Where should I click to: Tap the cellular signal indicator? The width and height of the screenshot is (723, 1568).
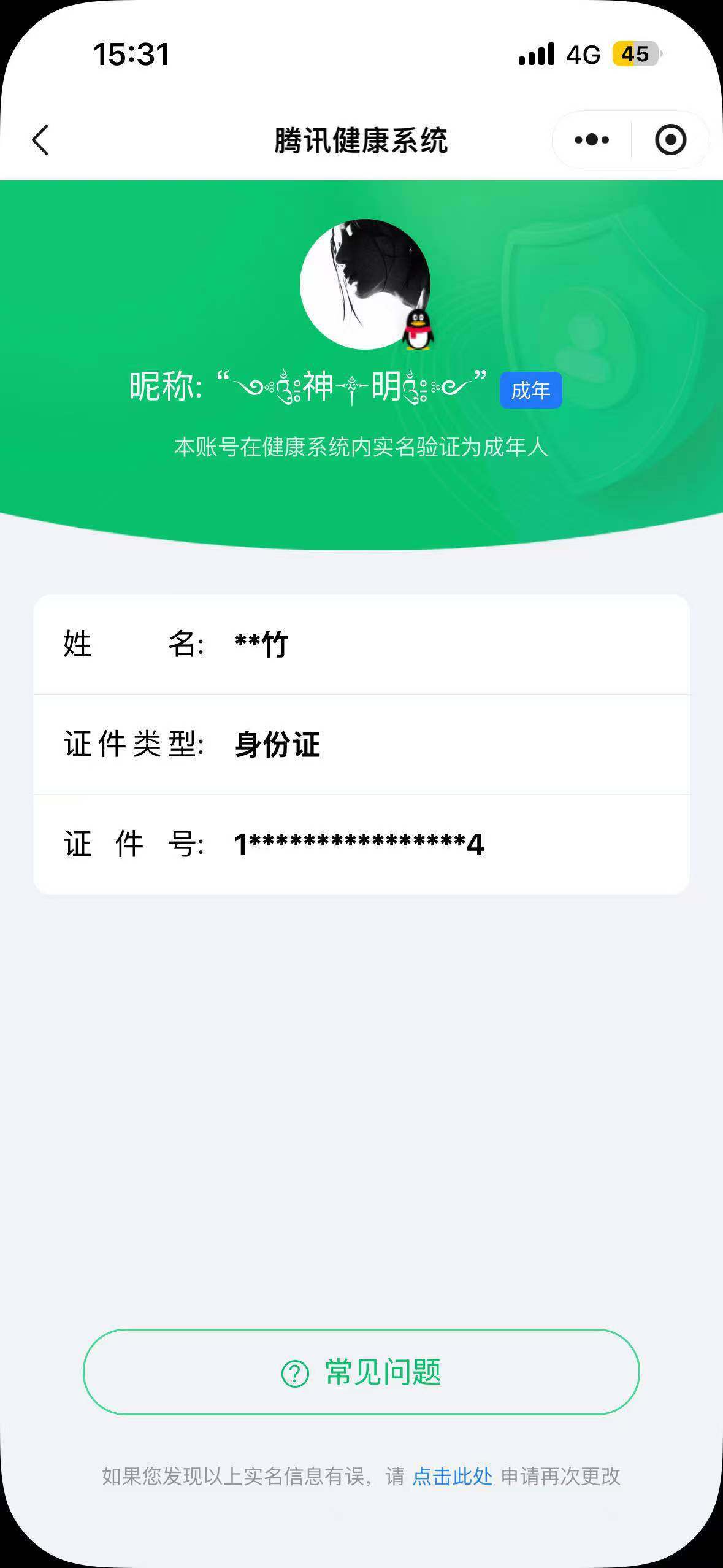[536, 55]
